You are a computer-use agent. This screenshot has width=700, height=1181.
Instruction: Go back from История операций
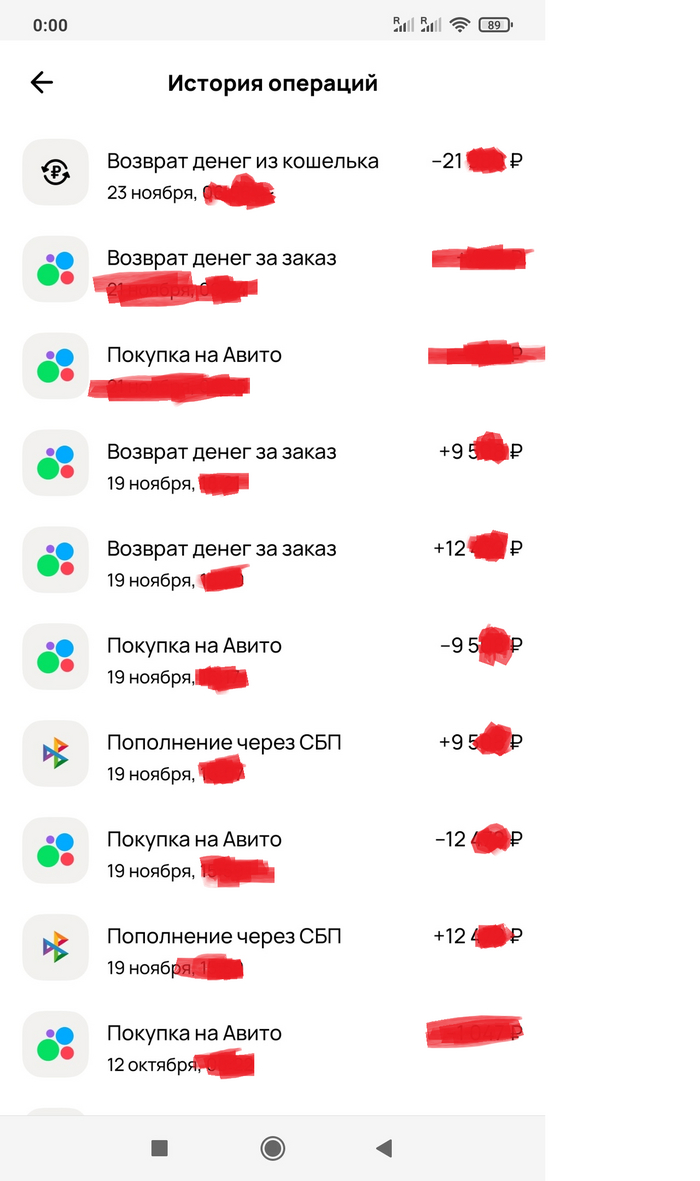pyautogui.click(x=41, y=83)
